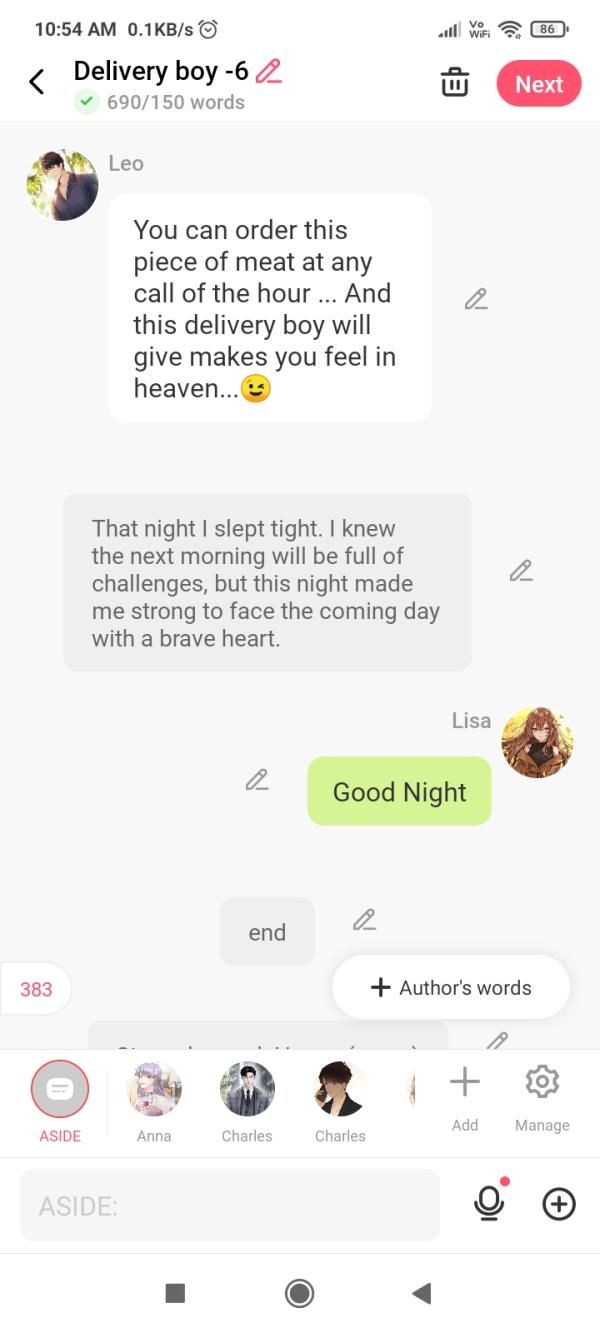Edit Leo's message about ordering meat
The image size is (600, 1333).
(x=476, y=299)
